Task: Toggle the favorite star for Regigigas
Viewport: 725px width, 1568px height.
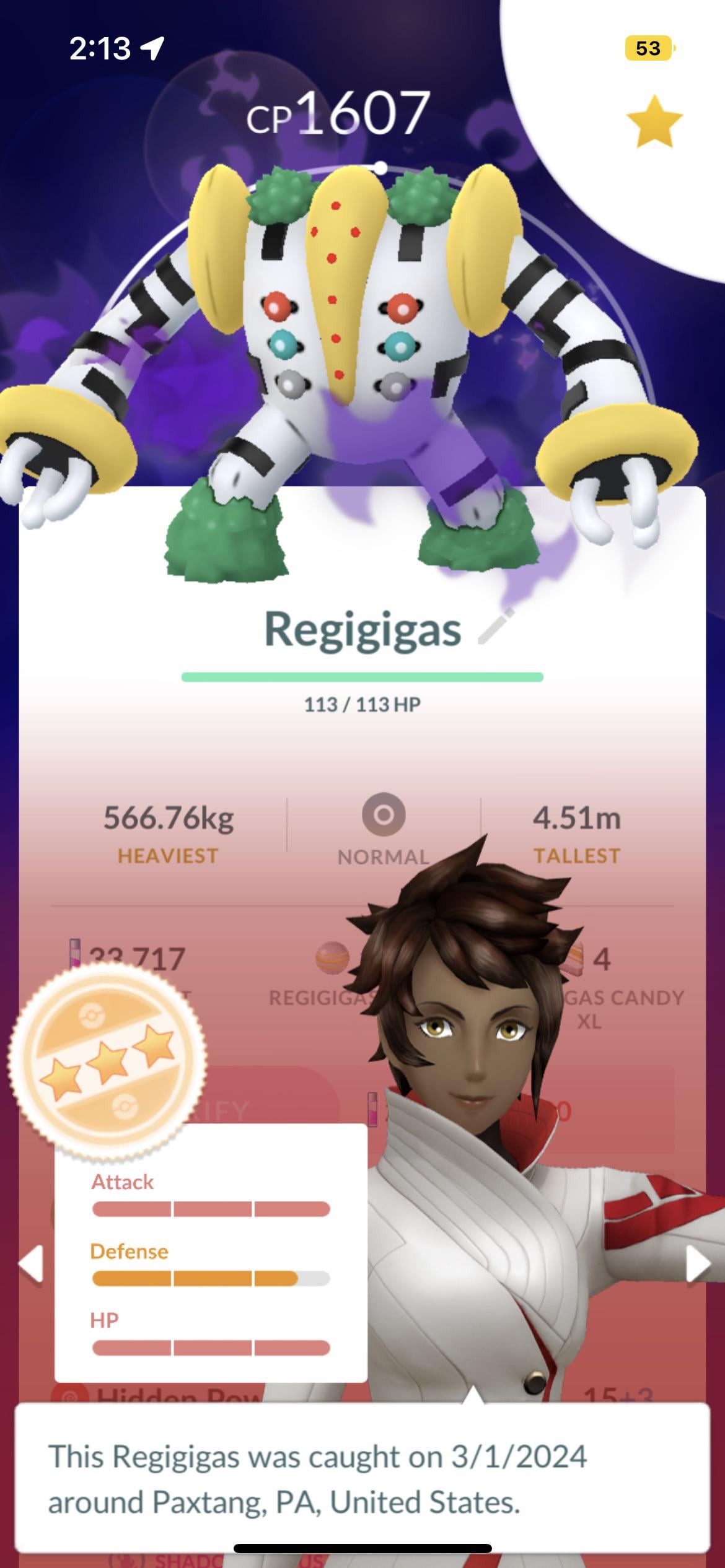Action: 654,121
